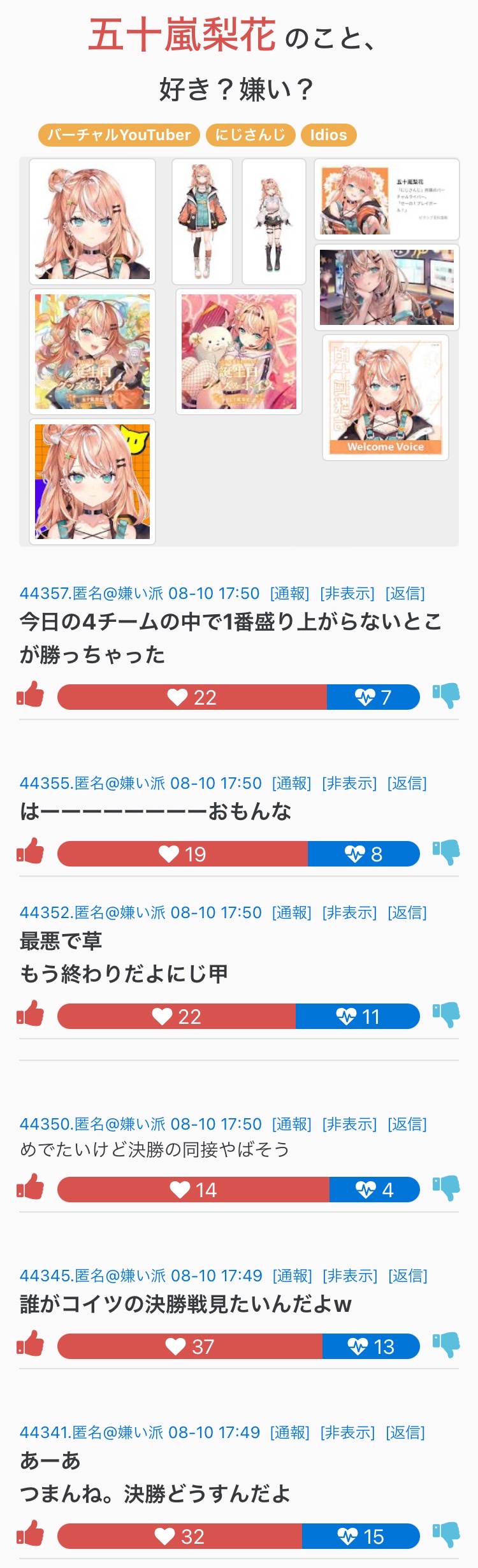Like comment 44355 with thumbs up

pos(31,852)
